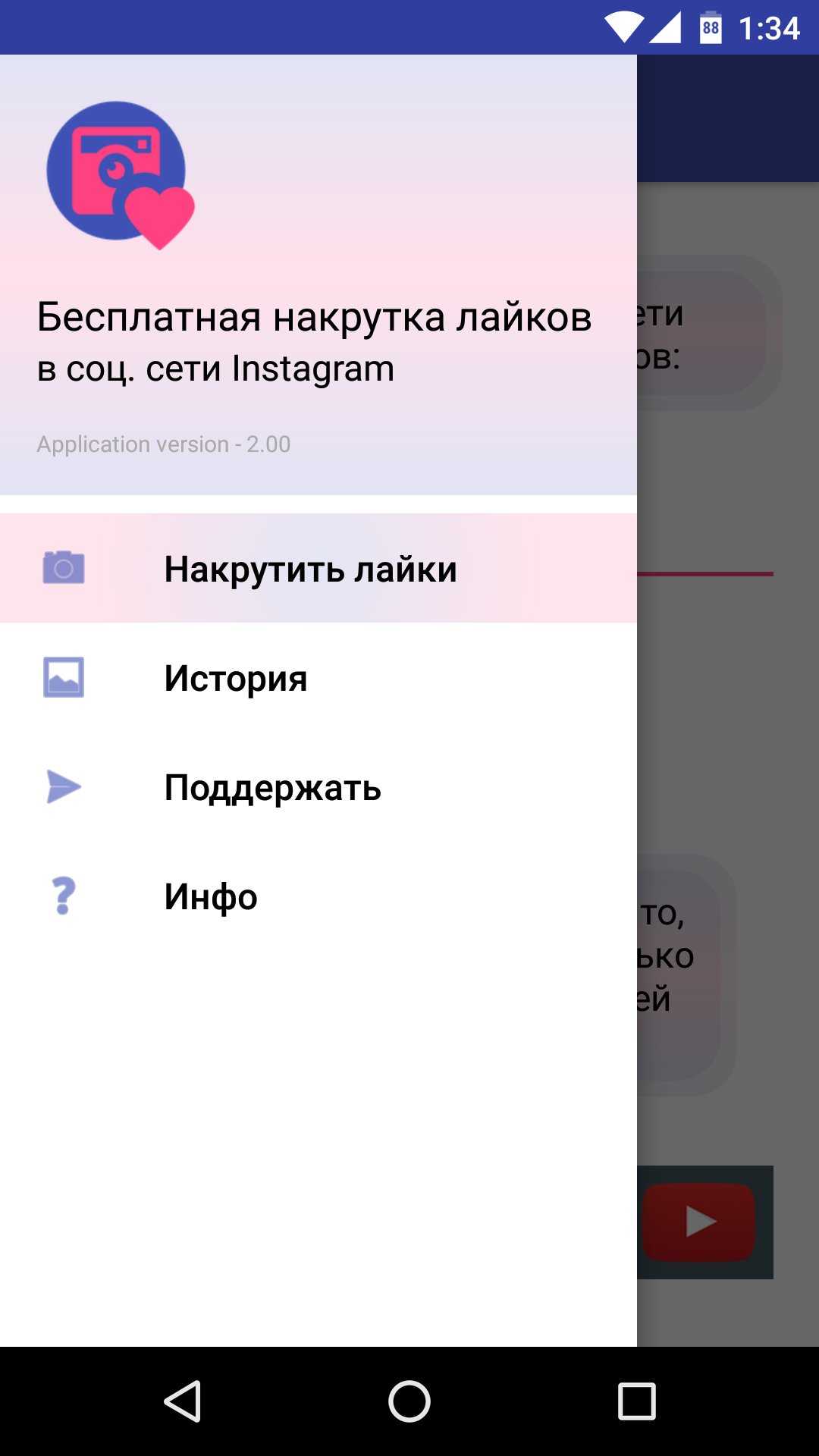Select the Накрутить лайки drawer item
Image resolution: width=819 pixels, height=1456 pixels.
[x=318, y=568]
